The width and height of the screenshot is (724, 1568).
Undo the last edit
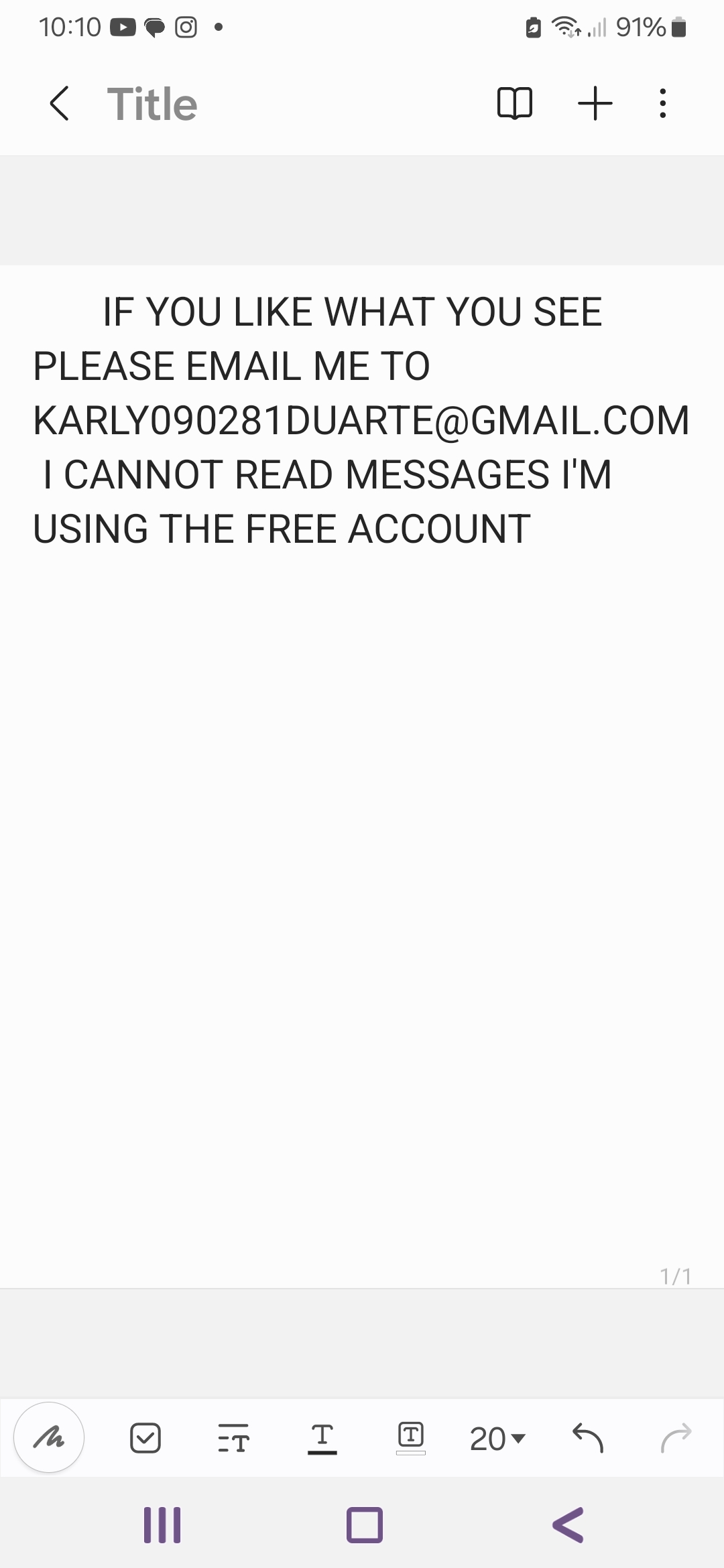point(588,1438)
